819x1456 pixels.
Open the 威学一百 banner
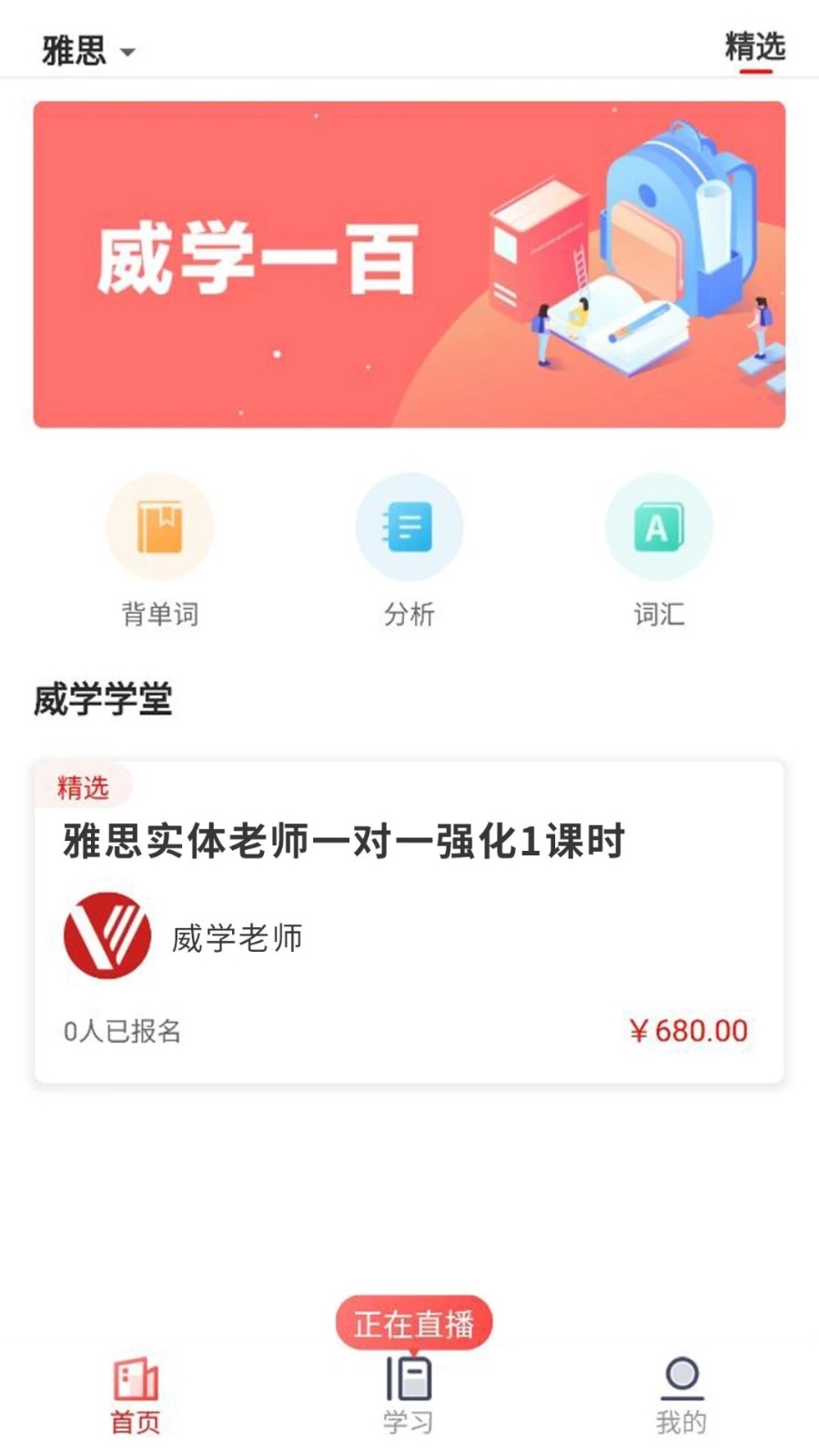[409, 264]
